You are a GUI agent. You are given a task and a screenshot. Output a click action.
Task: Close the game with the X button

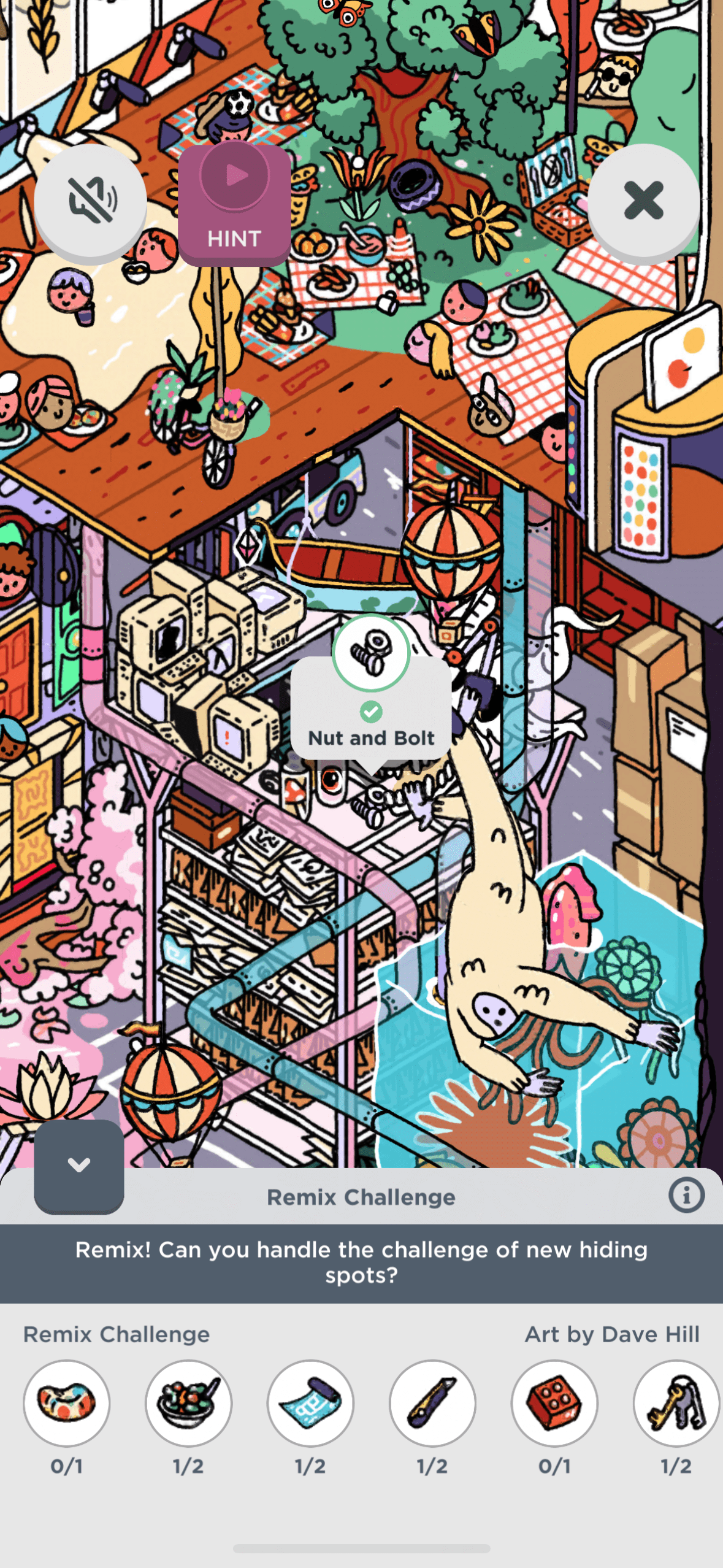tap(643, 201)
